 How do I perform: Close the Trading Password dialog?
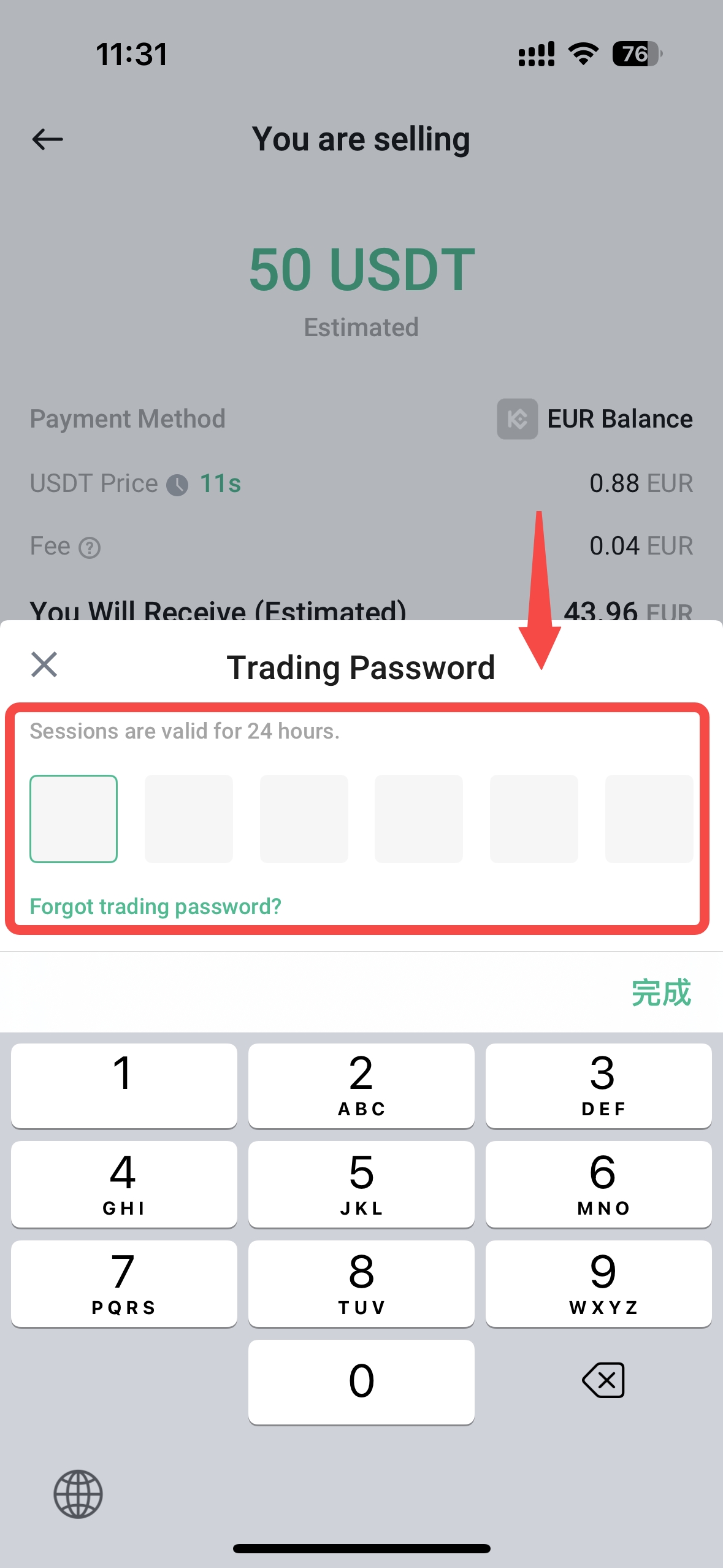[x=44, y=665]
